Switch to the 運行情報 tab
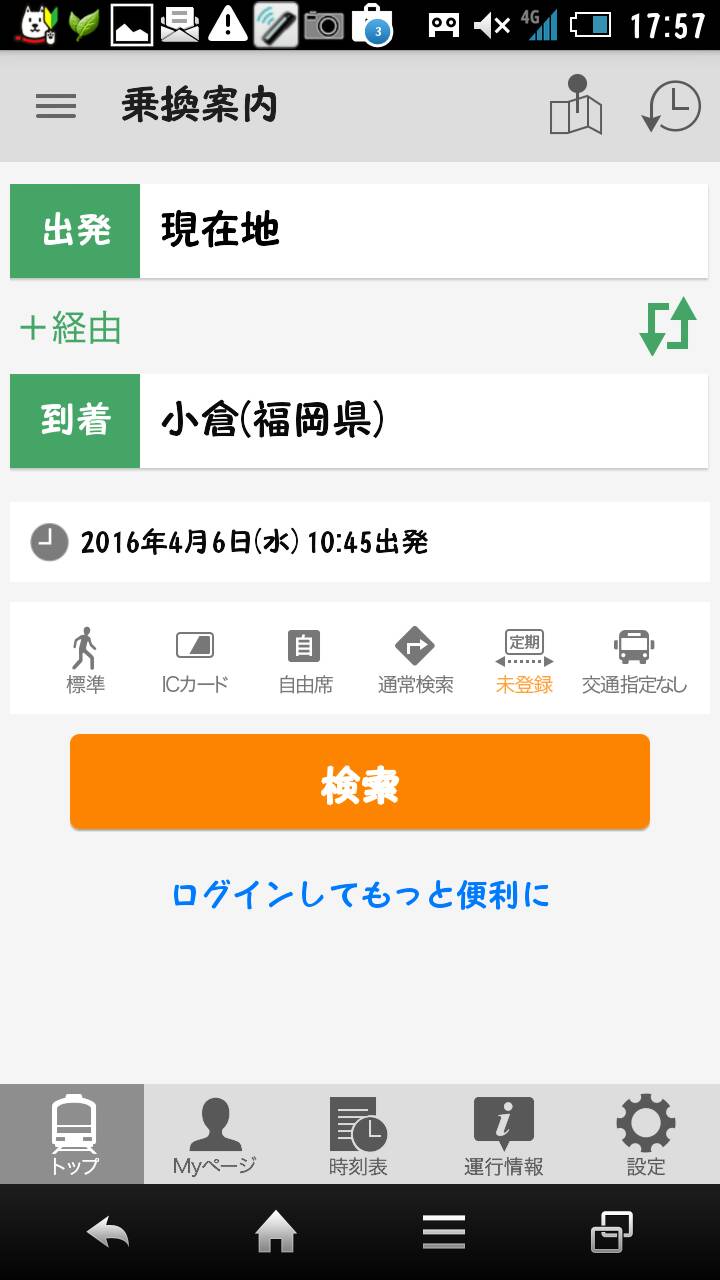The height and width of the screenshot is (1280, 720). pyautogui.click(x=503, y=1134)
